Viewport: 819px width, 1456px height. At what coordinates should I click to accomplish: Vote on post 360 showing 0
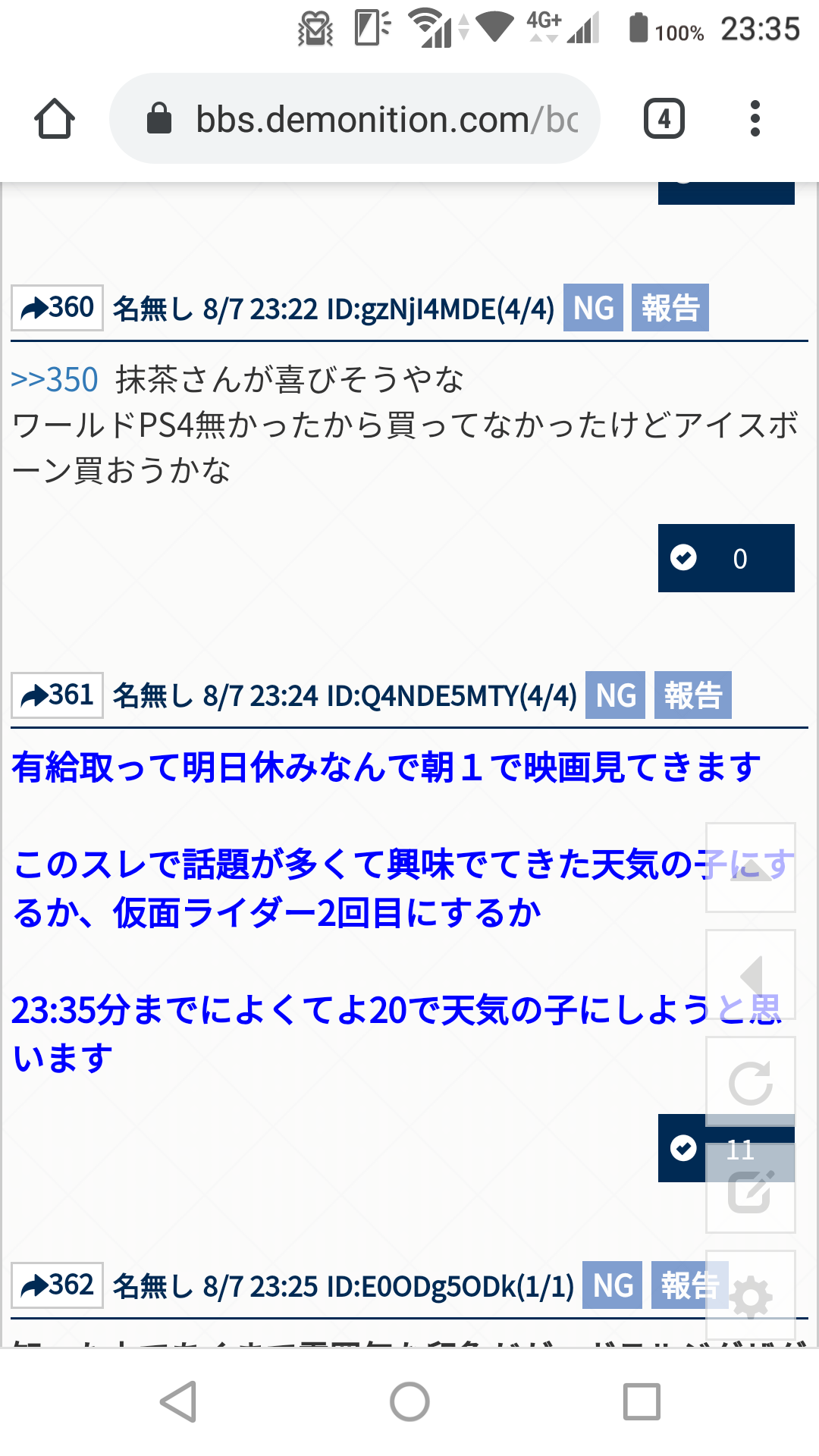(726, 558)
